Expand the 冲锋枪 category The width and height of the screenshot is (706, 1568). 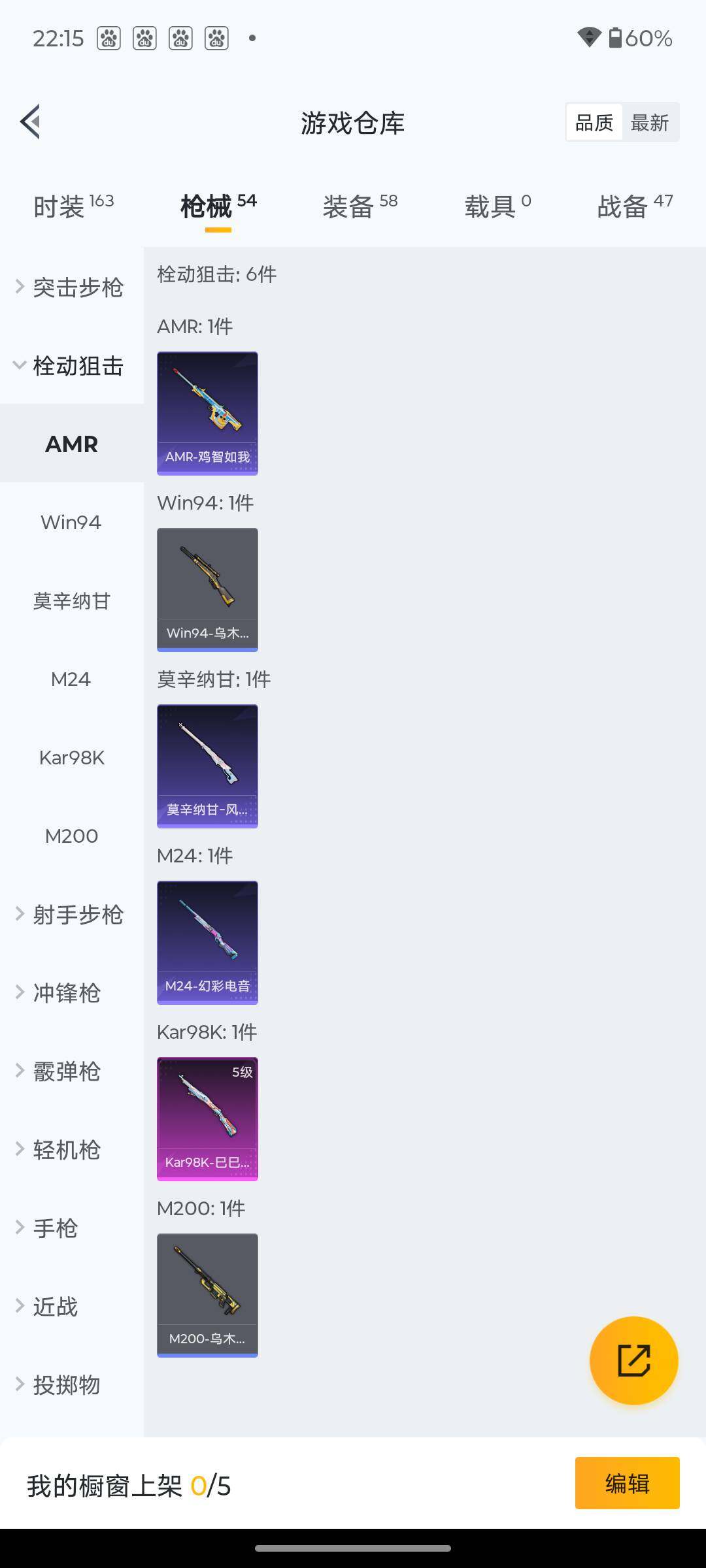point(65,993)
